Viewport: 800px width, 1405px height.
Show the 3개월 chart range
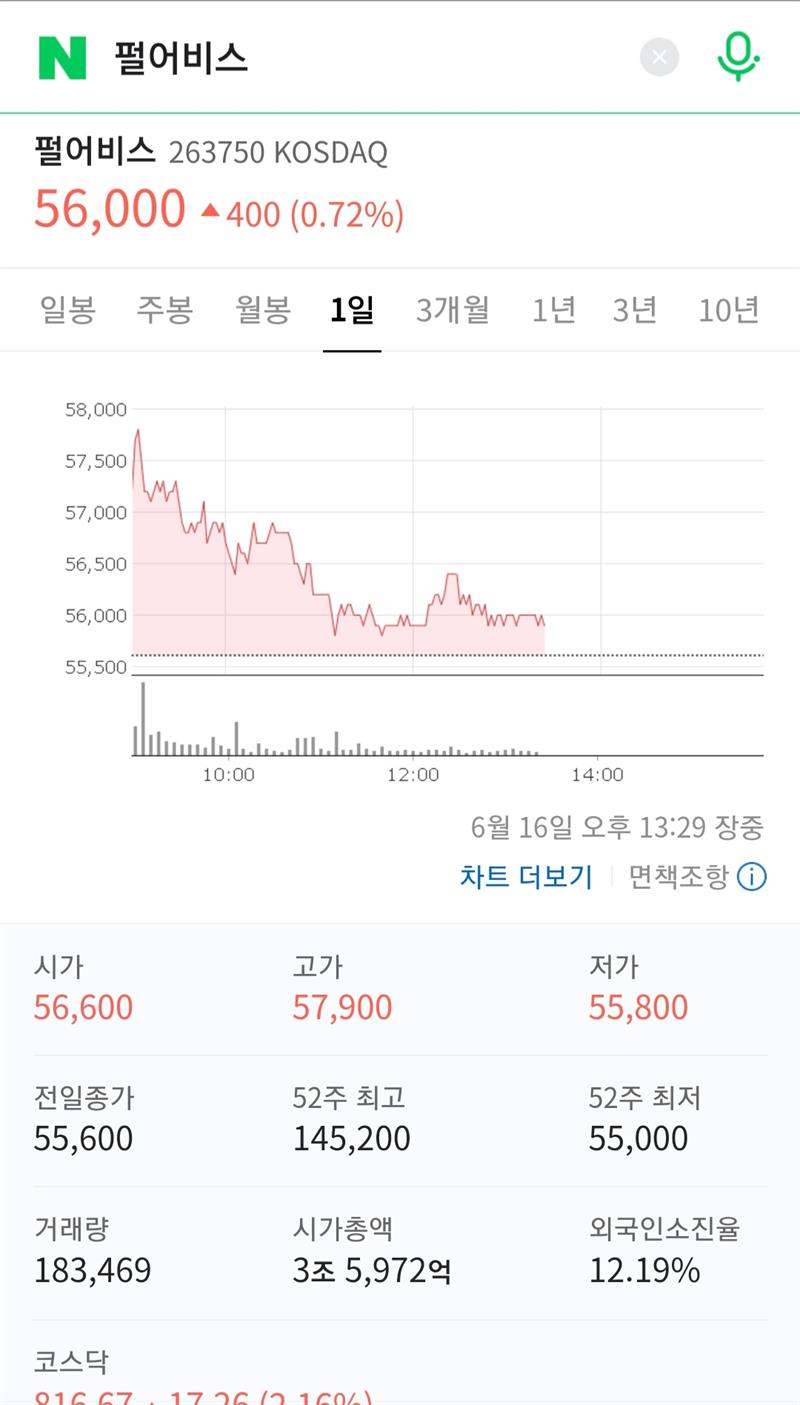(x=453, y=310)
